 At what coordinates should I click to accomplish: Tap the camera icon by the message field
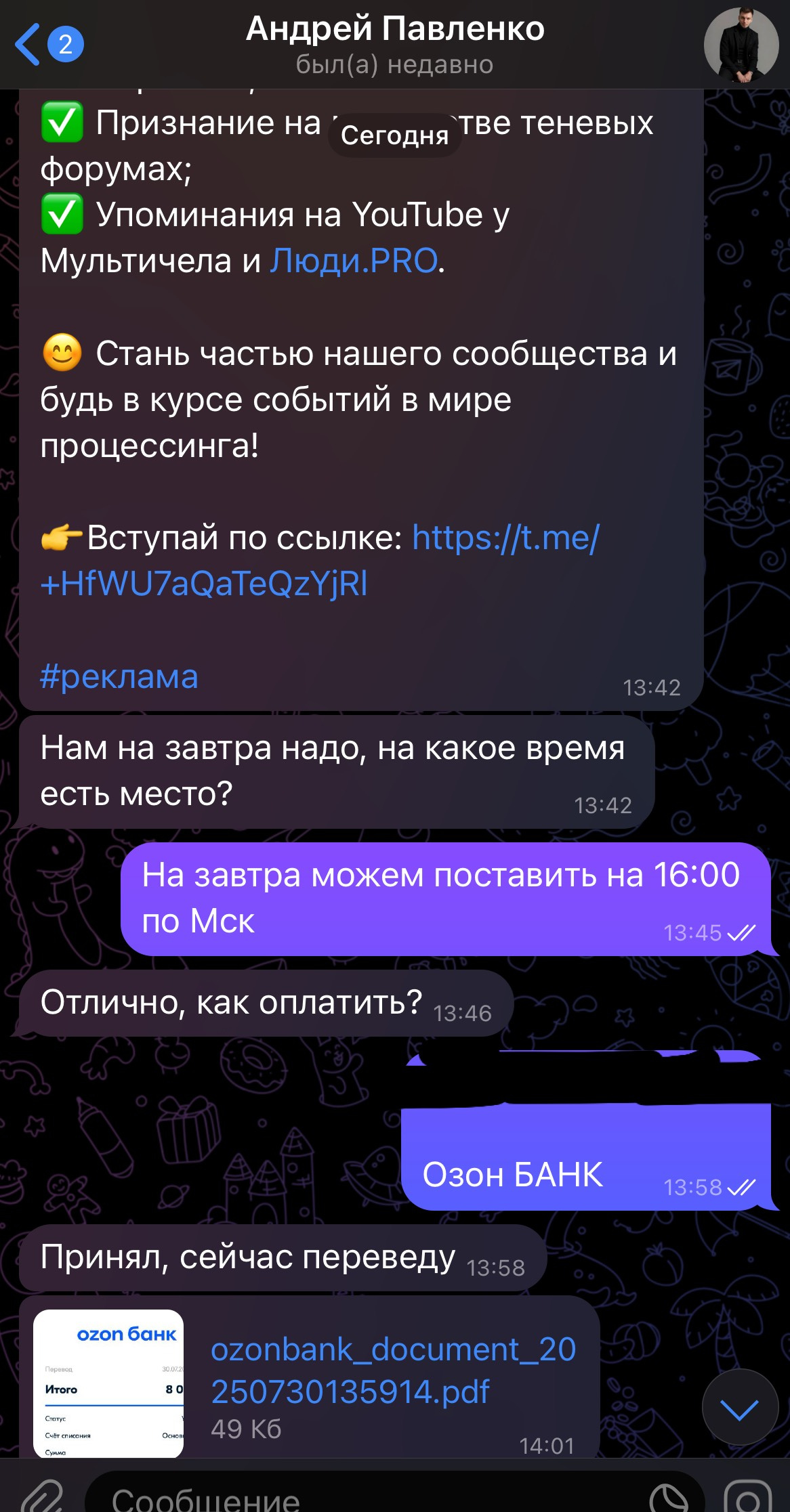(x=748, y=1498)
